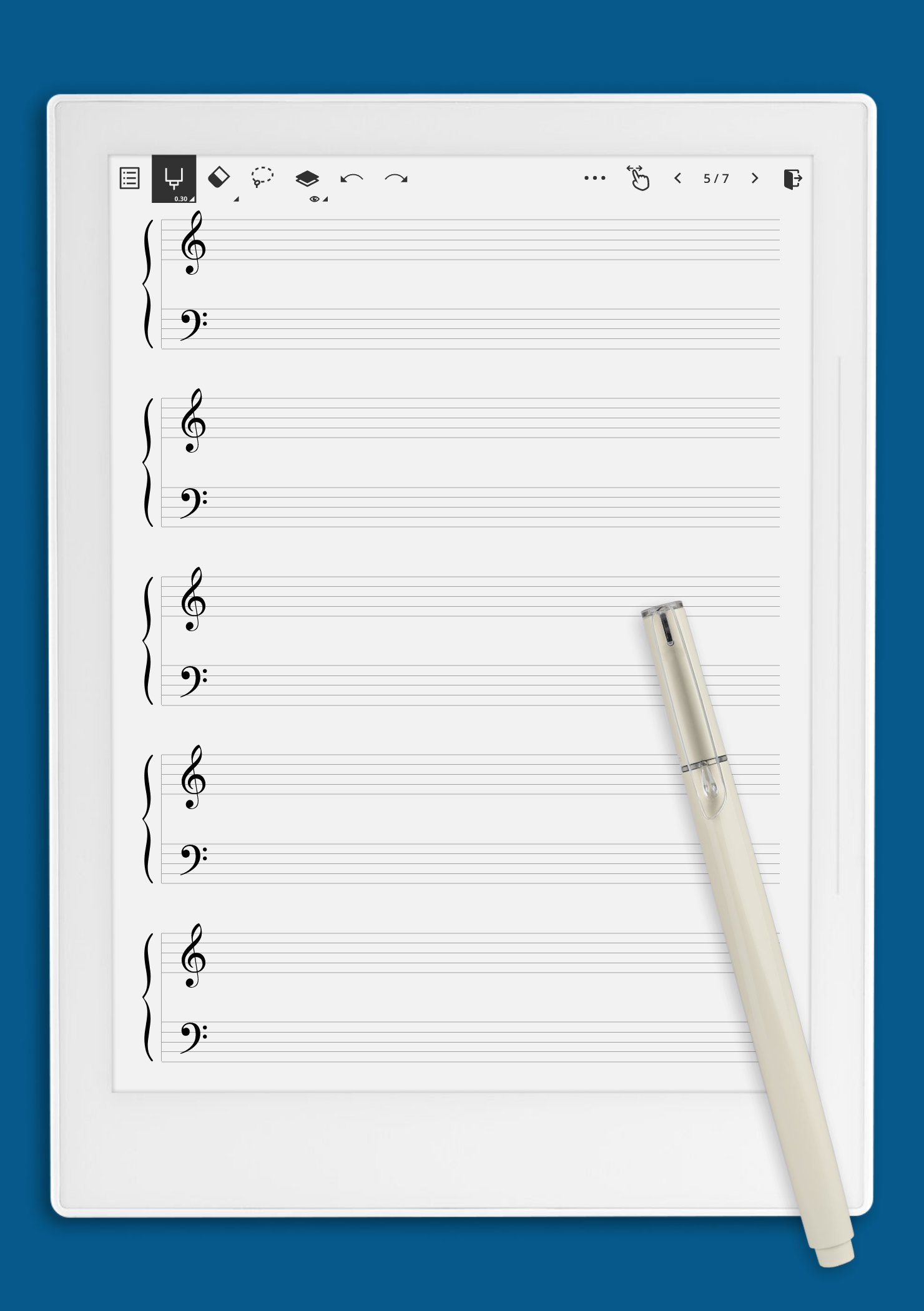The height and width of the screenshot is (1311, 924).
Task: Open extended toolbar via ellipsis menu
Action: pyautogui.click(x=593, y=178)
